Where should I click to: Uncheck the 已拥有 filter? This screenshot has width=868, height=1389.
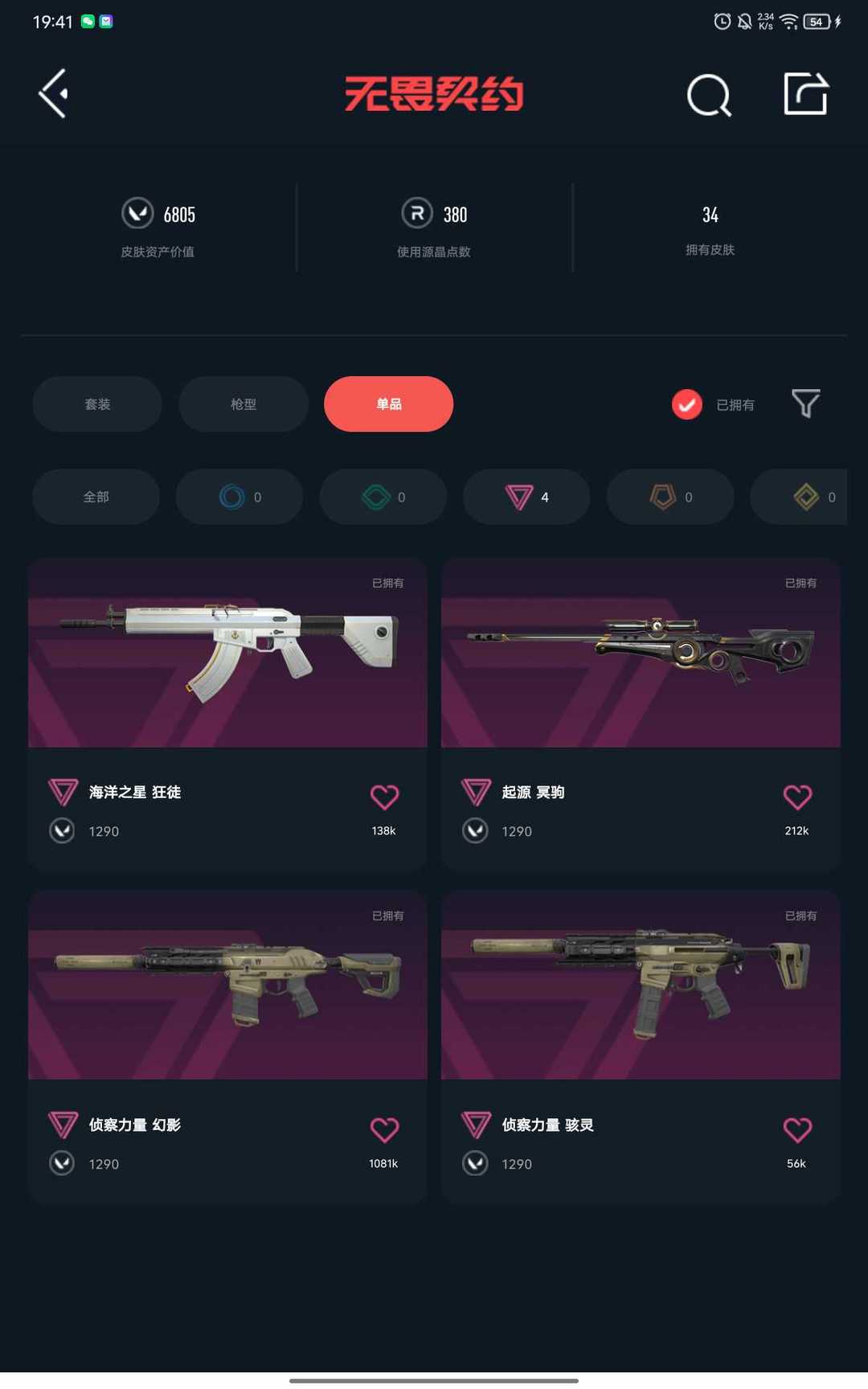(x=687, y=404)
